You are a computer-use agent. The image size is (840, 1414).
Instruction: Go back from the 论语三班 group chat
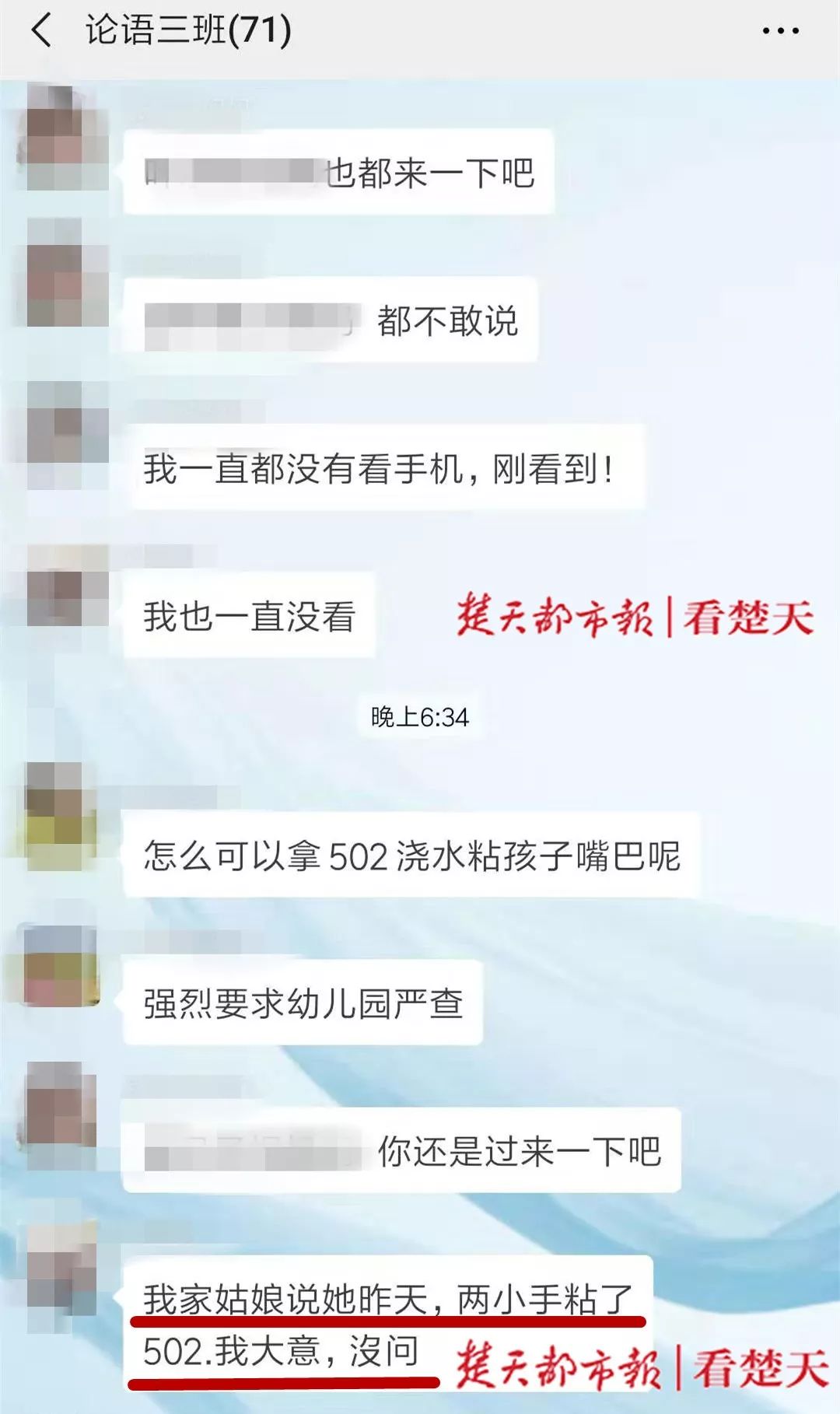coord(42,31)
